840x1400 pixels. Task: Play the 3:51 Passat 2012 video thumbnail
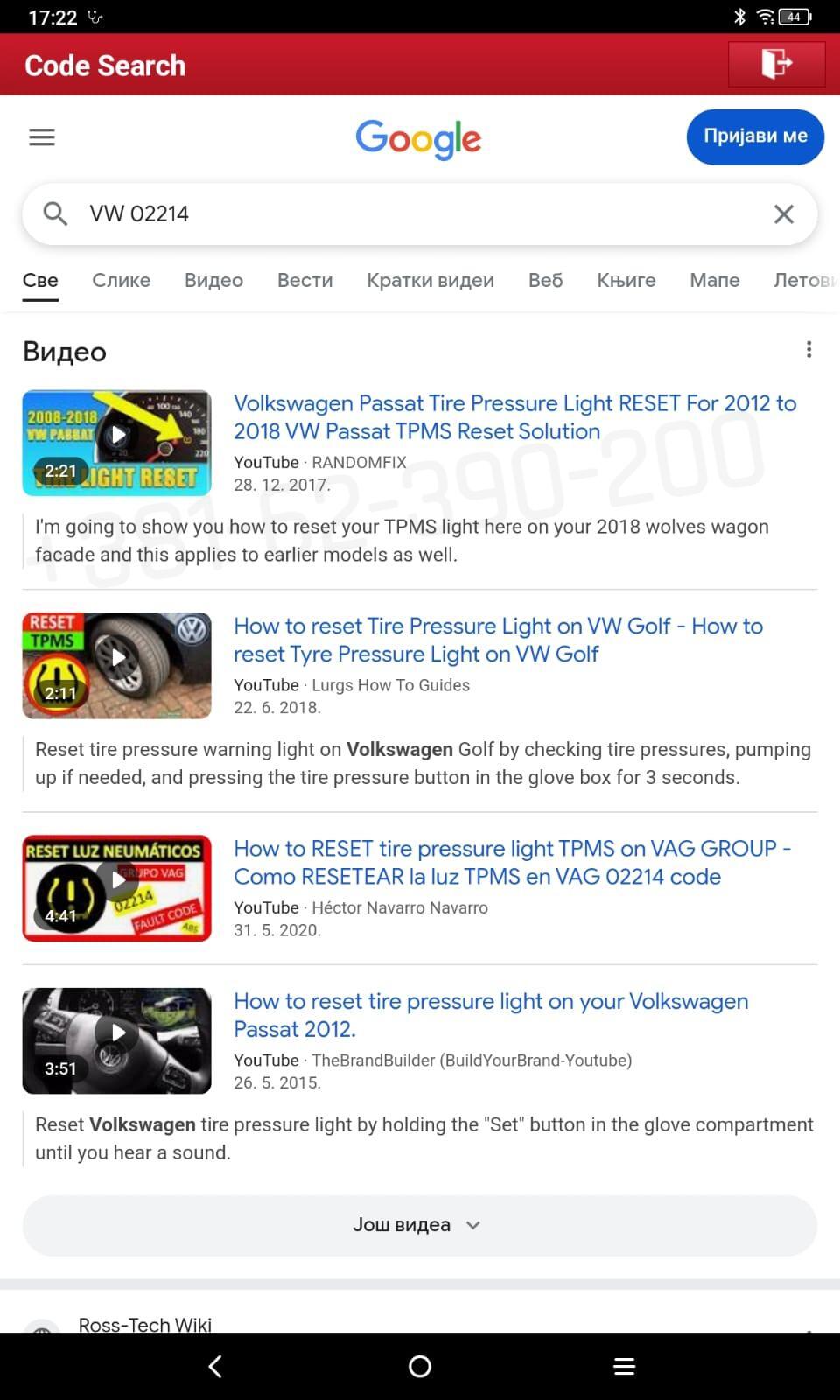pyautogui.click(x=117, y=1040)
